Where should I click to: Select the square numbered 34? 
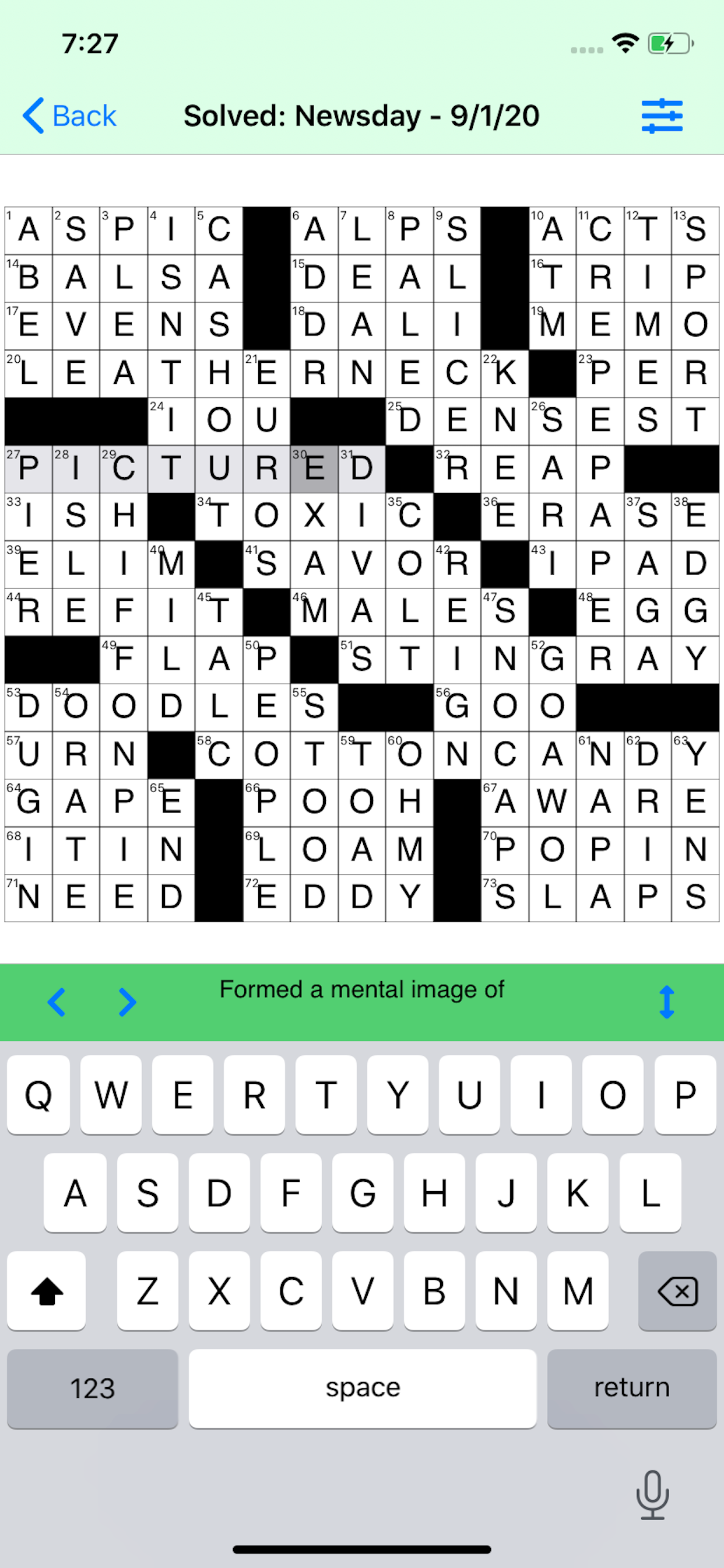tap(219, 517)
